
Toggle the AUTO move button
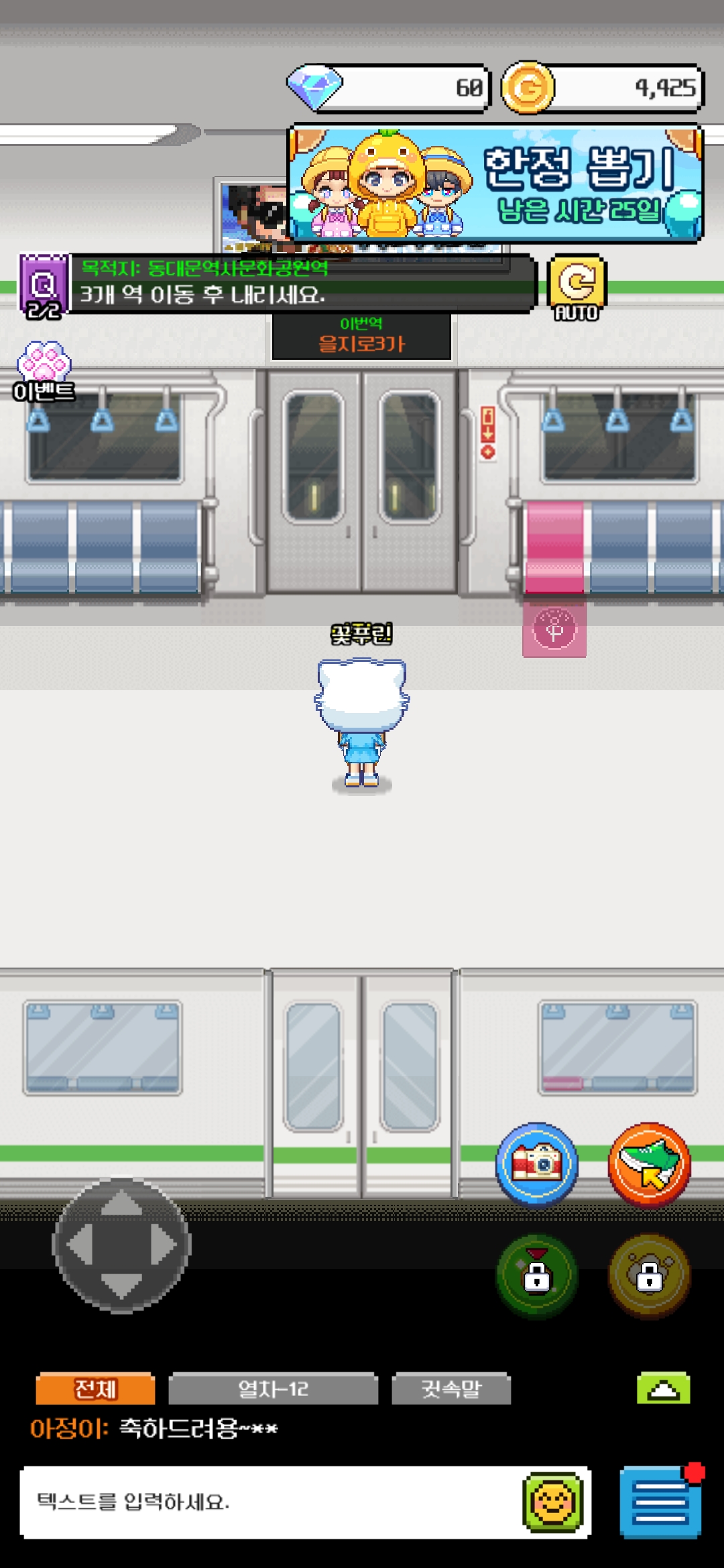[577, 287]
